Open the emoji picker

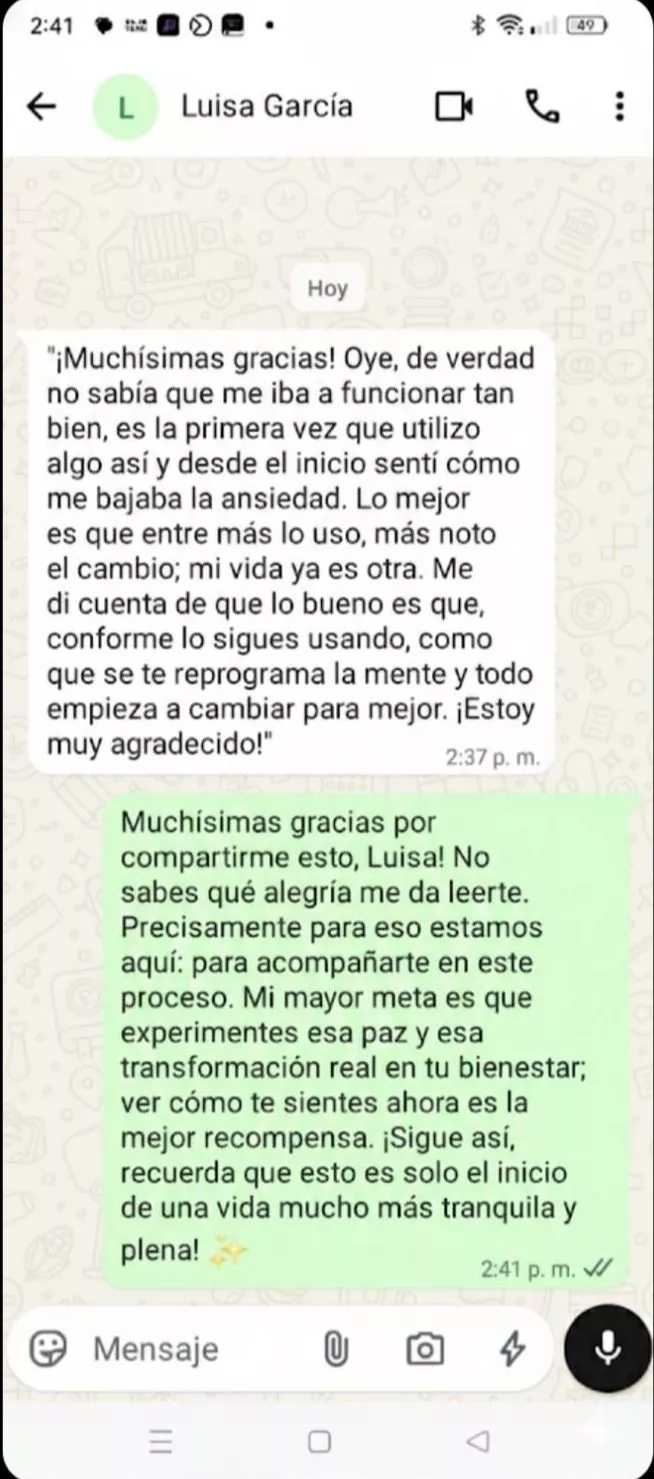pyautogui.click(x=47, y=1349)
